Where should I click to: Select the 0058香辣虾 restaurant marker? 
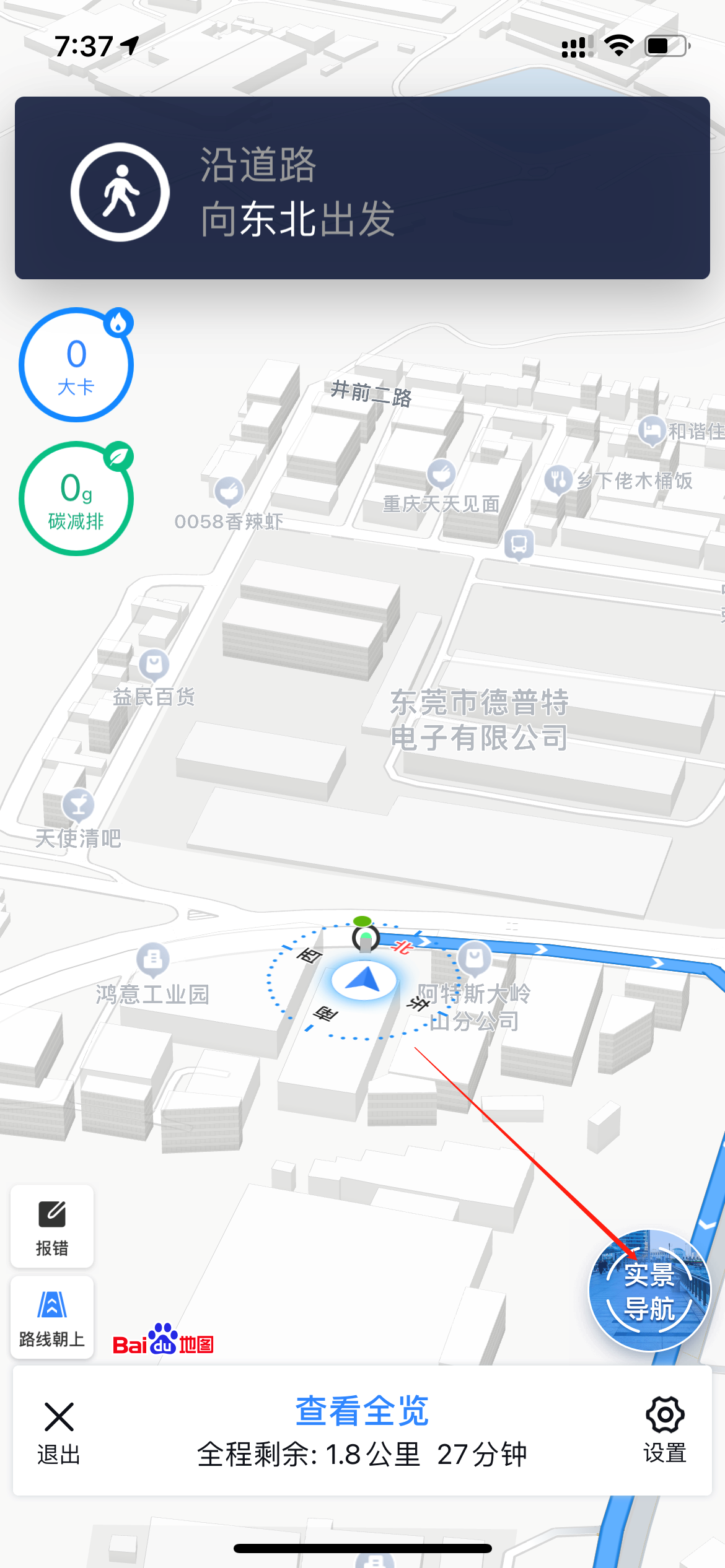point(229,492)
